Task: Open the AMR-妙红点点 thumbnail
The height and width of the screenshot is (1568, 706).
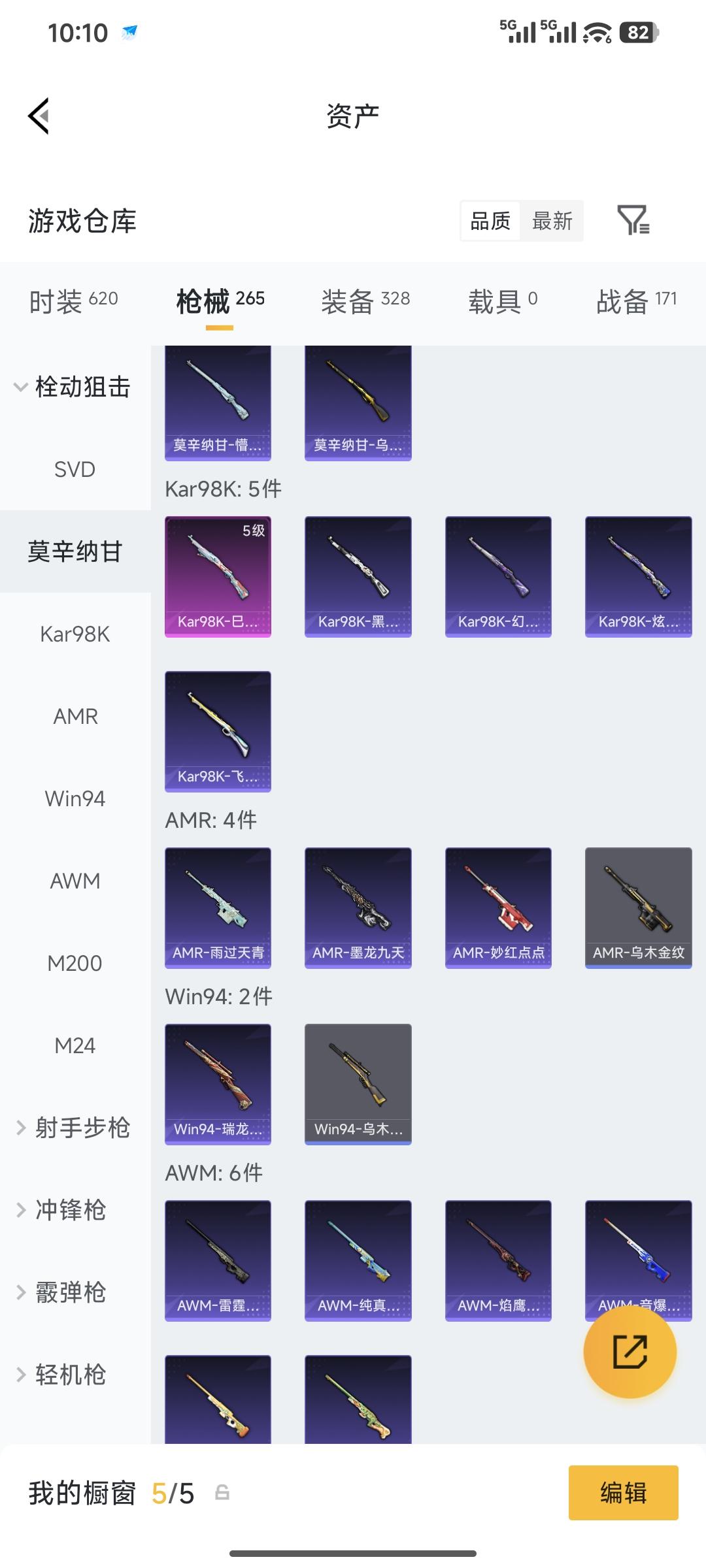Action: point(497,907)
